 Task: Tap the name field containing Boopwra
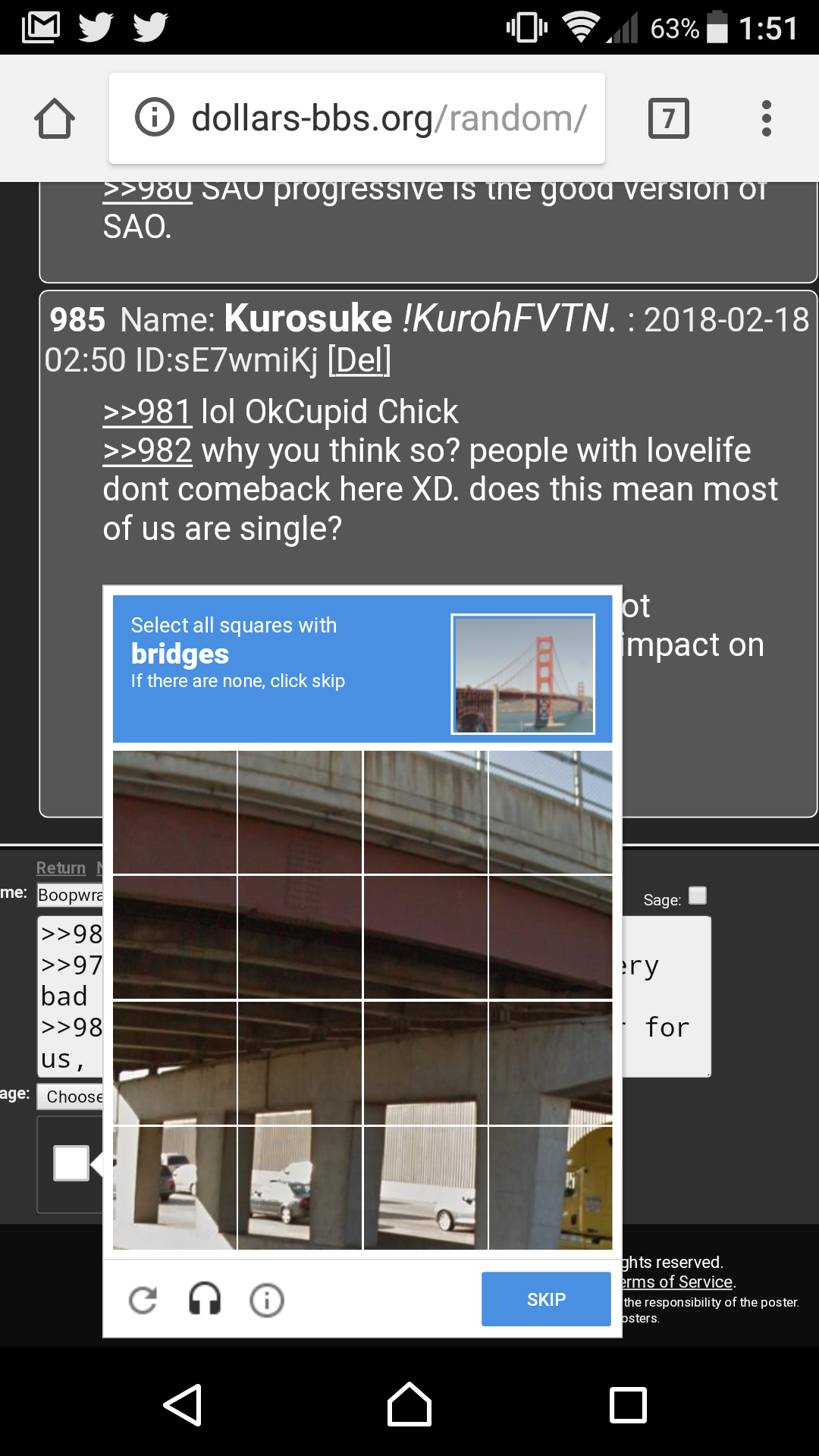pyautogui.click(x=71, y=895)
